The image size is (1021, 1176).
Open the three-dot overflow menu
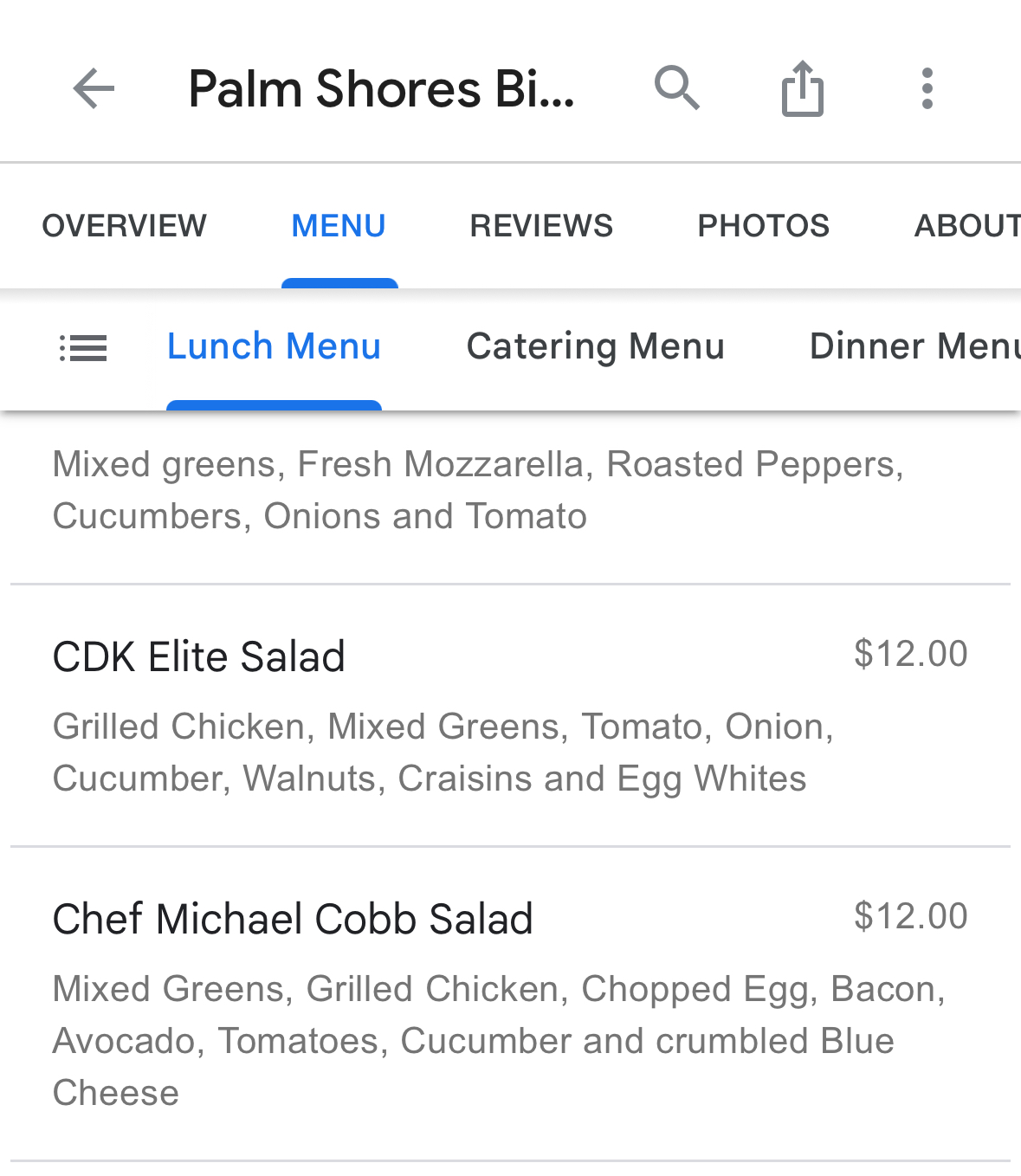[927, 88]
